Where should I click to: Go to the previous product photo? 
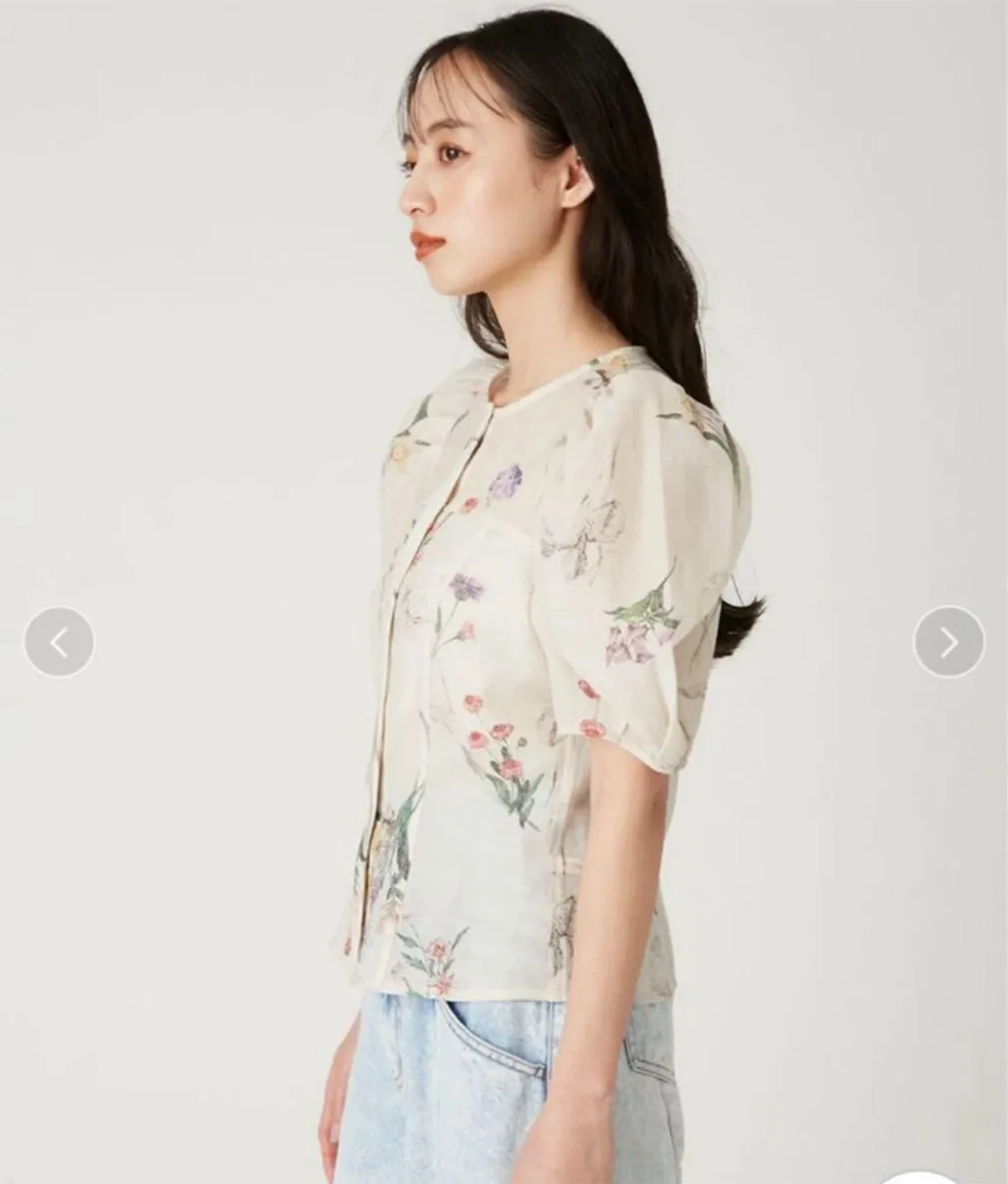[59, 642]
